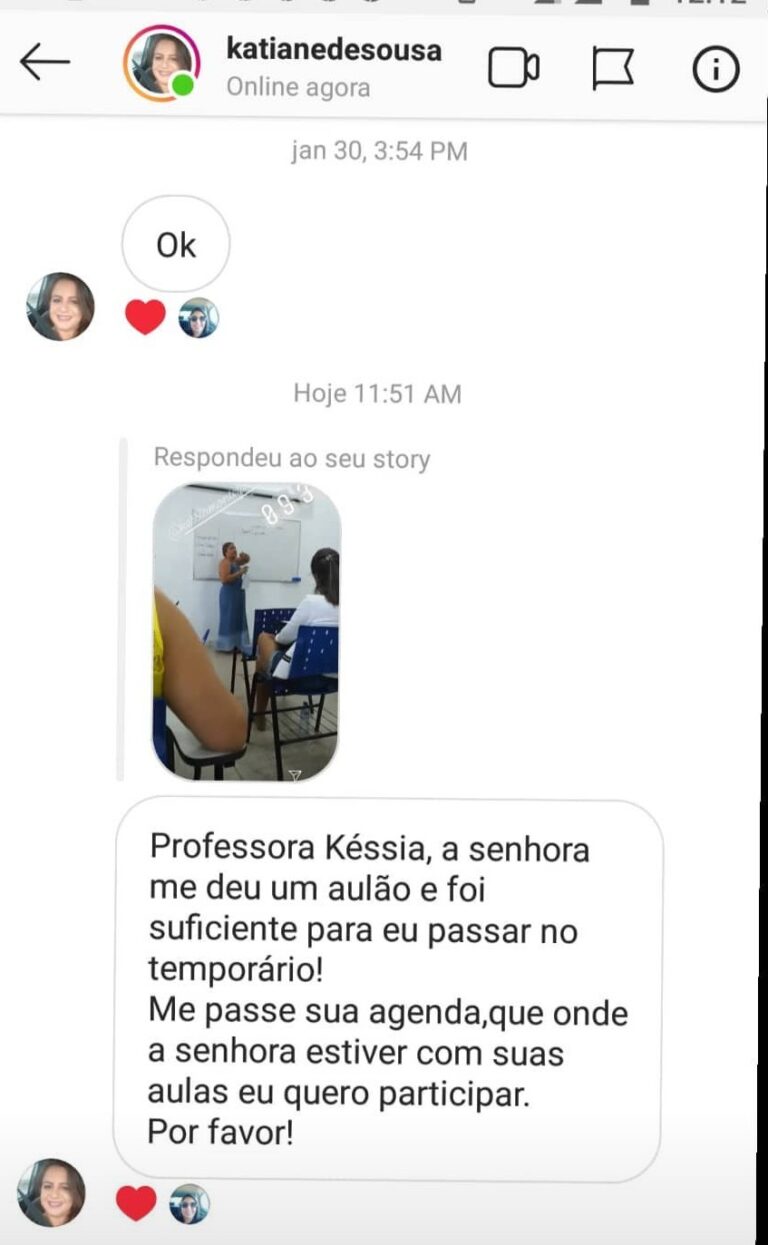Viewport: 768px width, 1245px height.
Task: Open katianedesousa's profile from the header
Action: click(333, 50)
